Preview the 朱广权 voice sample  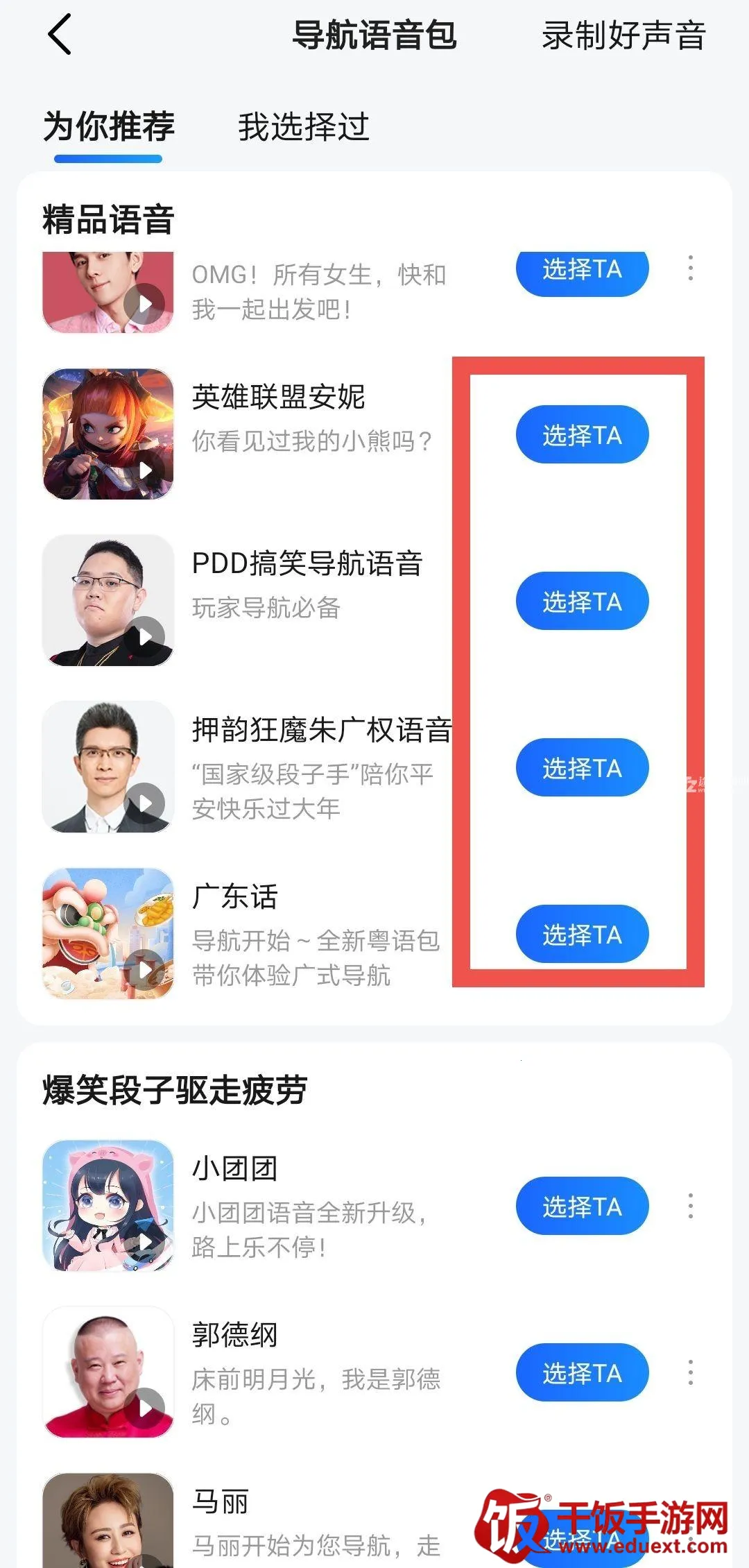pos(145,803)
